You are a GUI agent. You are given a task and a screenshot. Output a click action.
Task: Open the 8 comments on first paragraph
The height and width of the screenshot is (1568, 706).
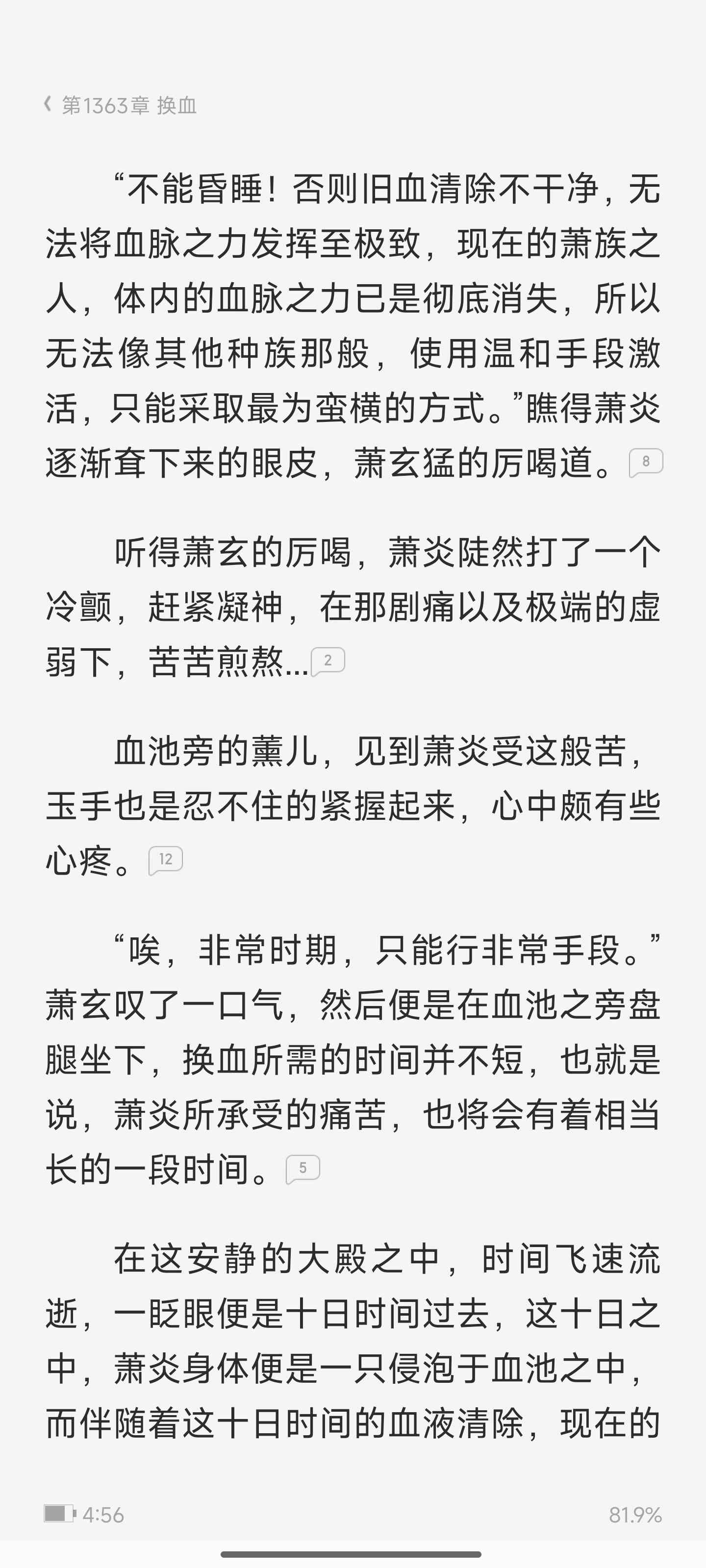coord(646,462)
